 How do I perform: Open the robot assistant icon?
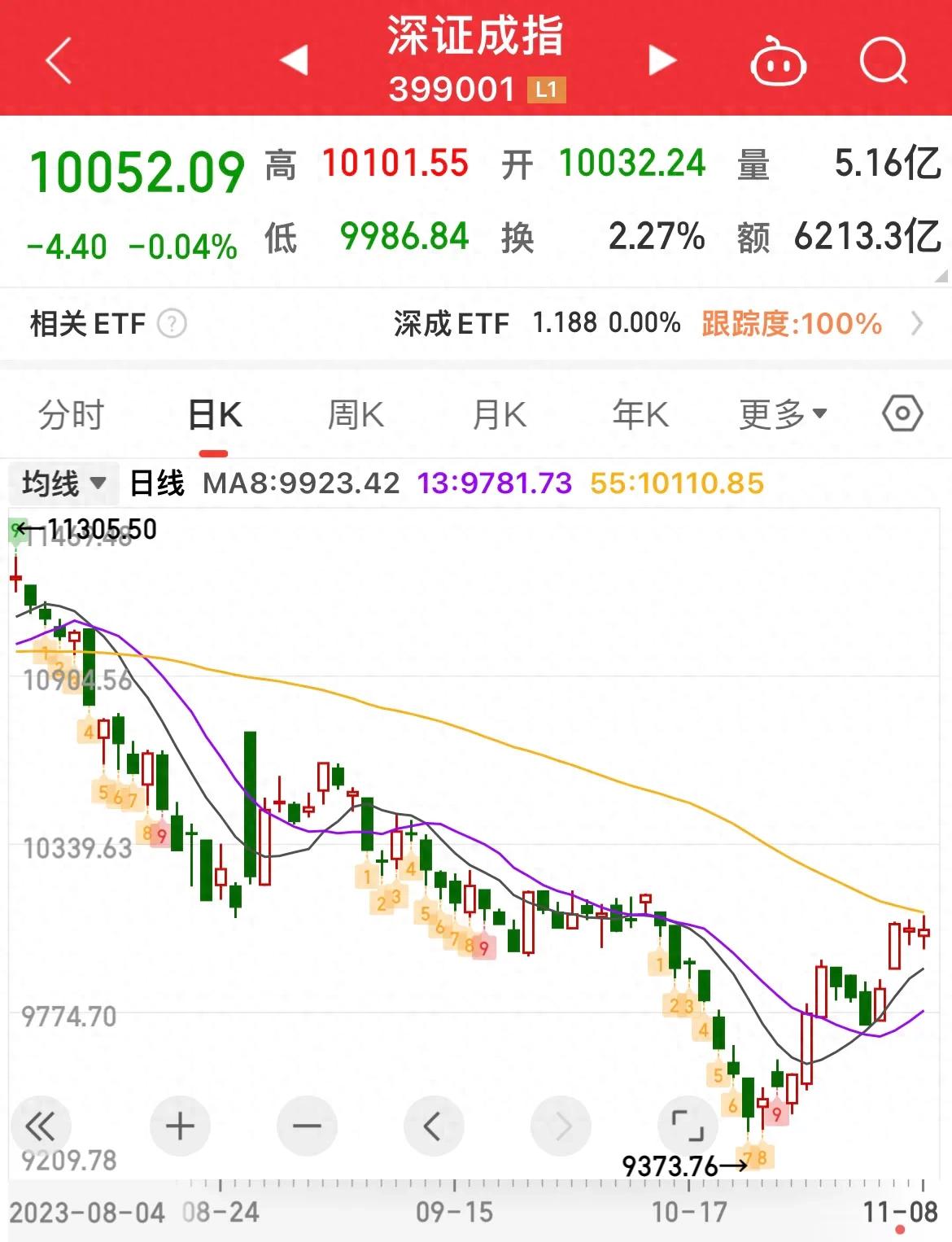point(777,62)
